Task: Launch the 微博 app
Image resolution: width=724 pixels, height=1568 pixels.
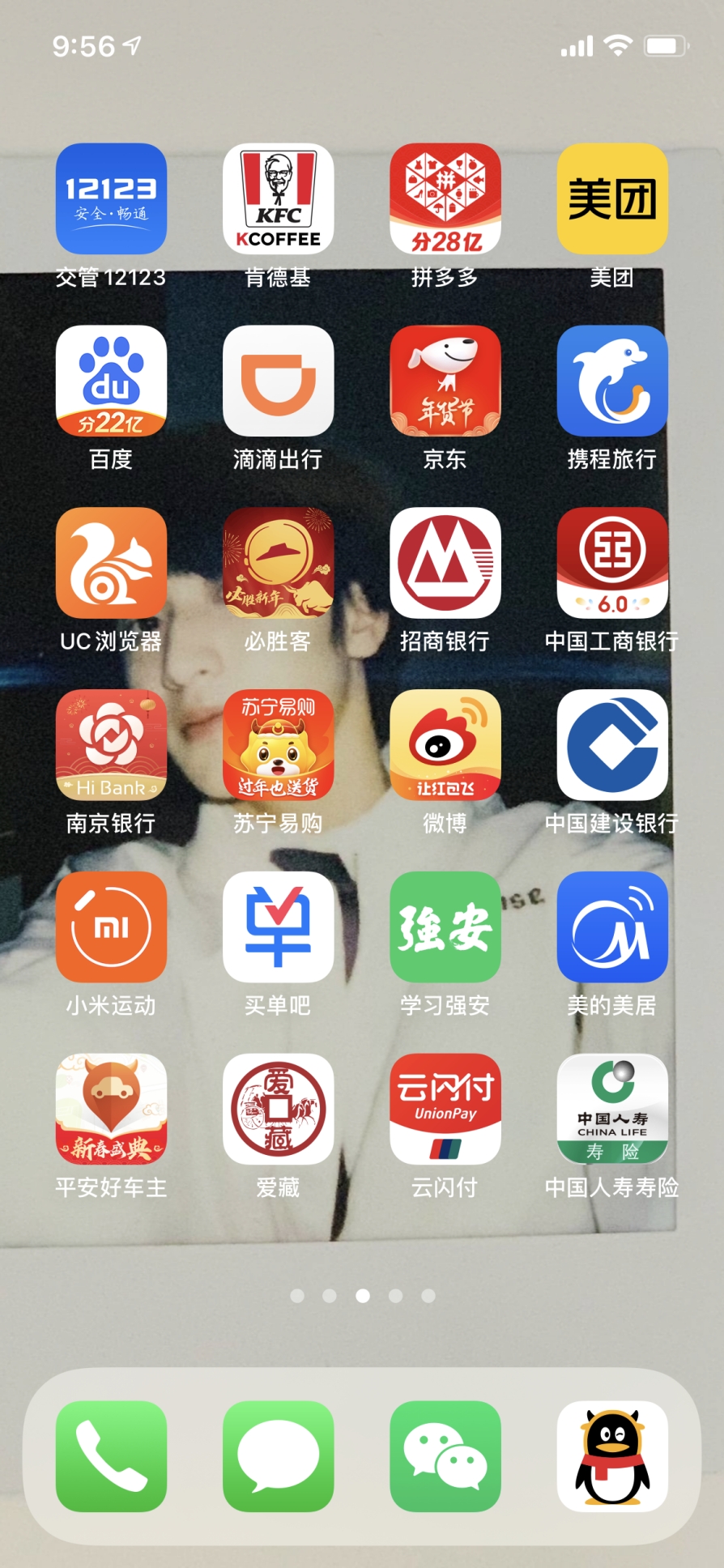Action: pos(445,746)
